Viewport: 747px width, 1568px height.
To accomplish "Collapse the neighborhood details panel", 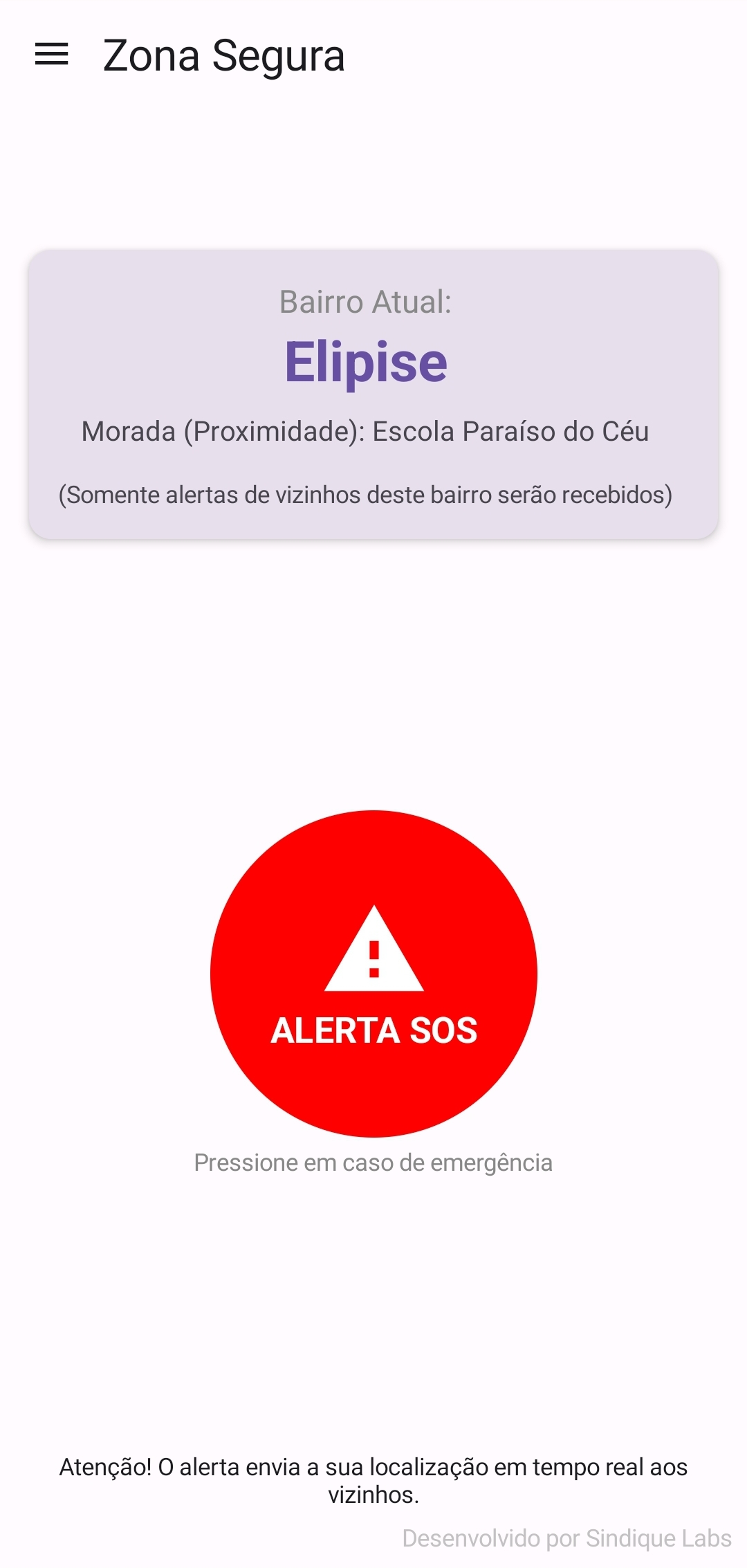I will (373, 394).
